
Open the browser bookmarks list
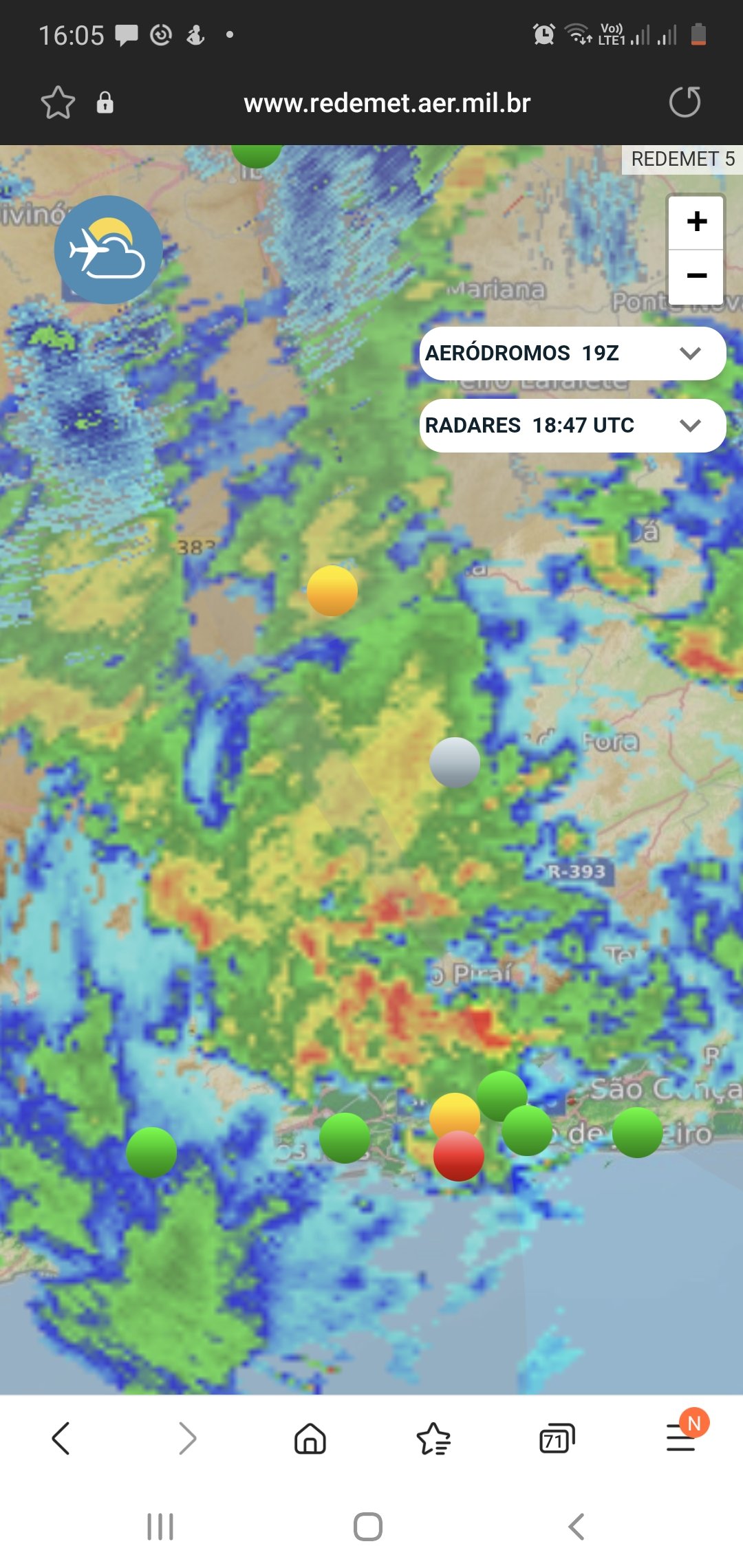point(433,1439)
